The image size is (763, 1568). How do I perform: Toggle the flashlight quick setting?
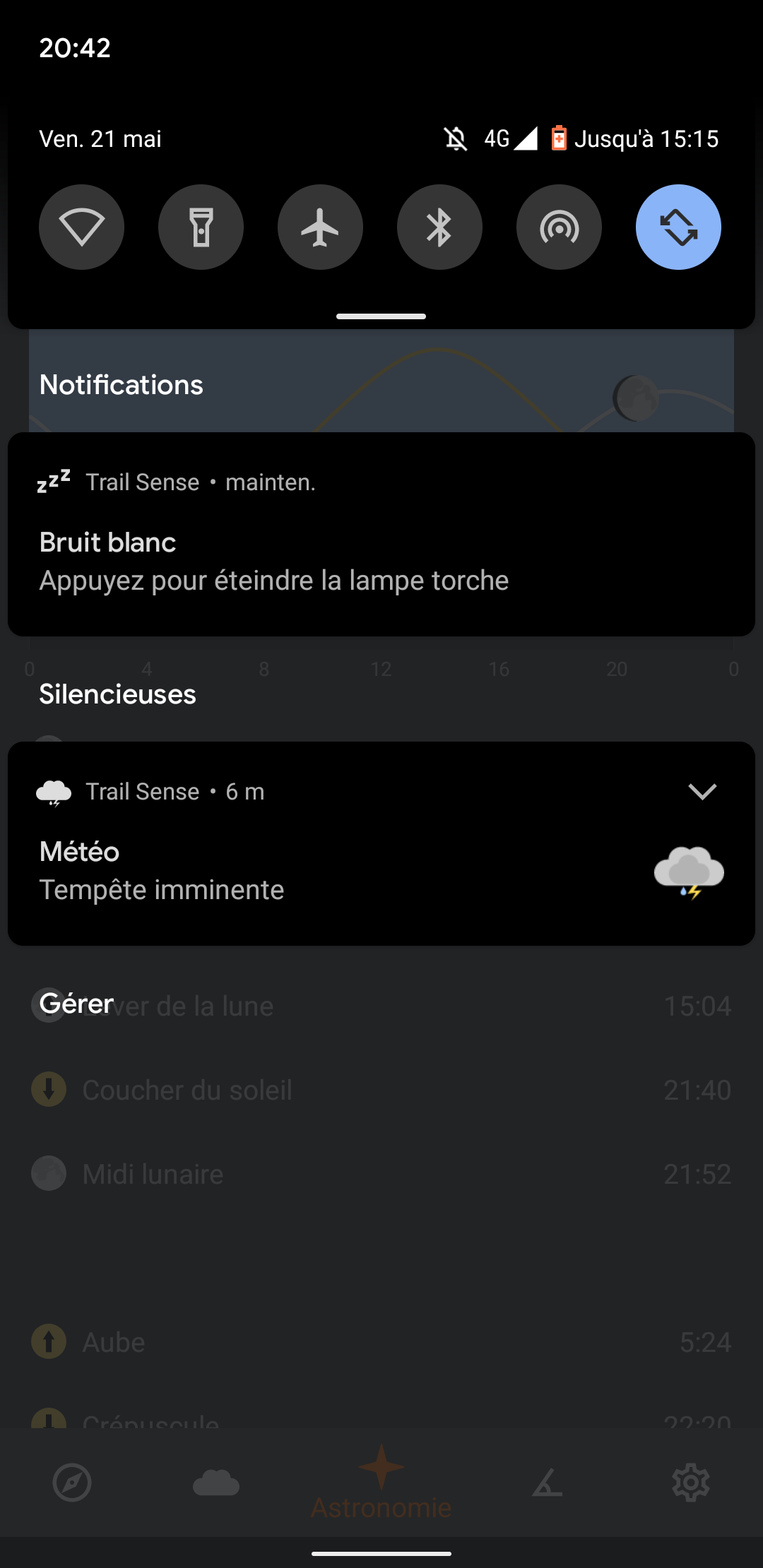[201, 227]
